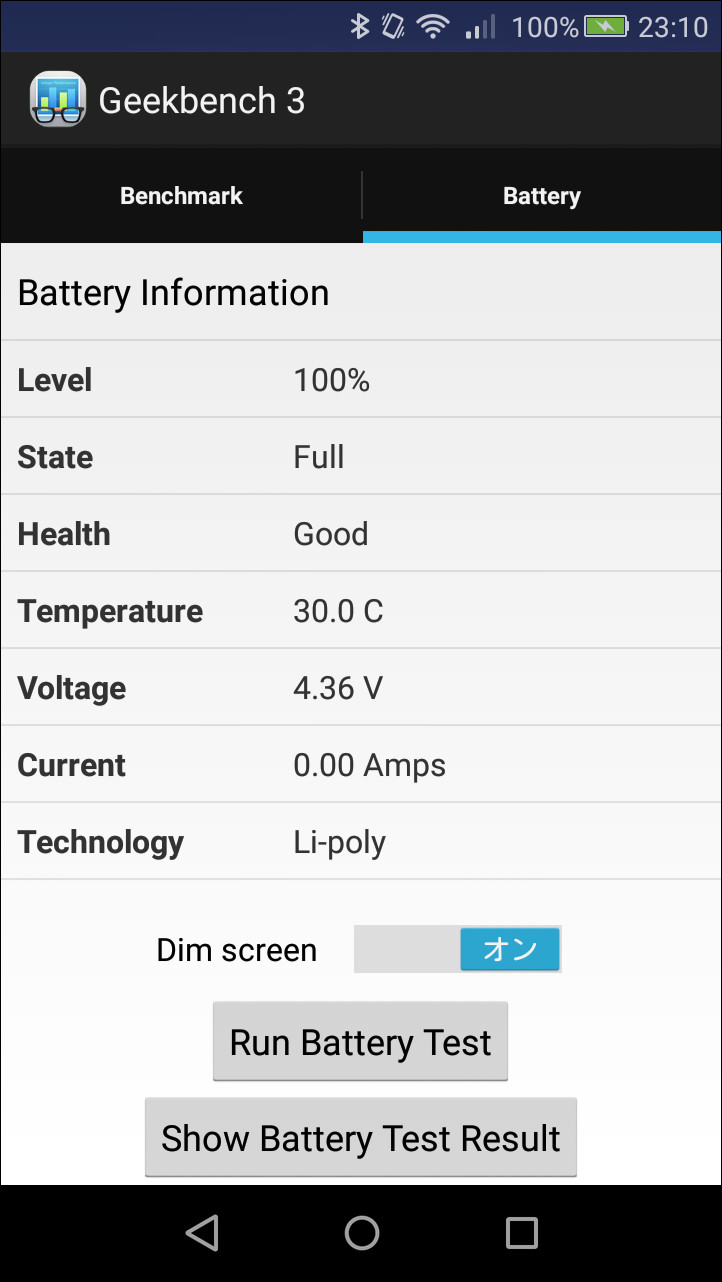
Task: Select the Li-poly Technology row
Action: click(360, 842)
